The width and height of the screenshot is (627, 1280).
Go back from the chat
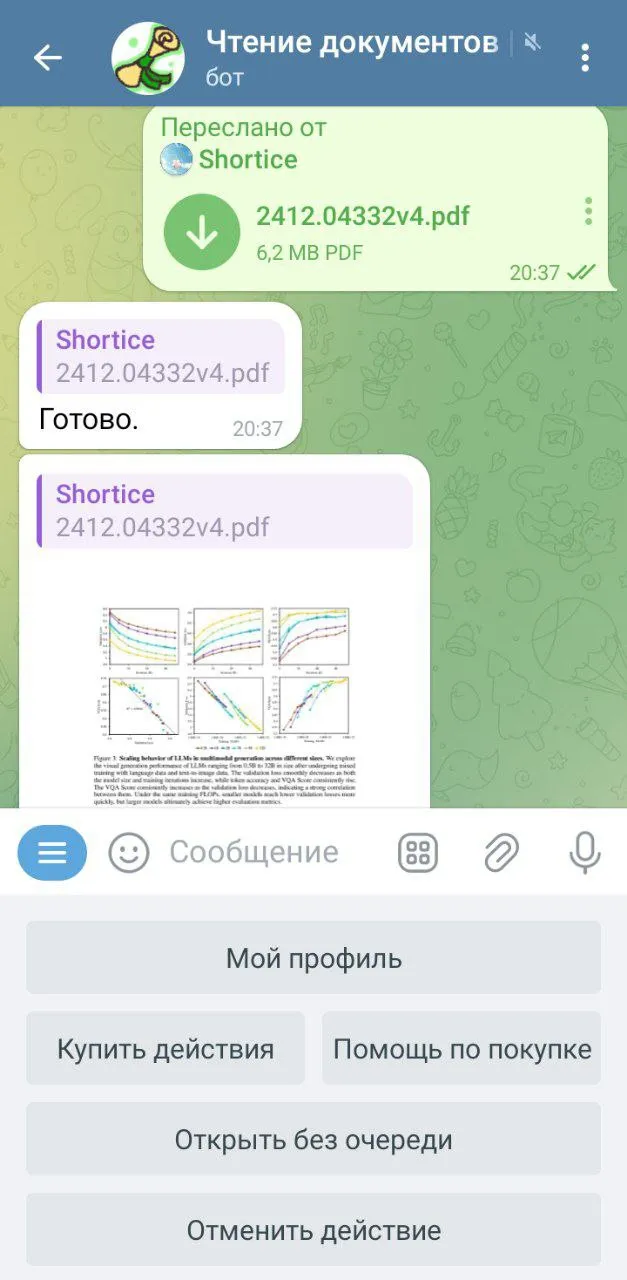[47, 57]
